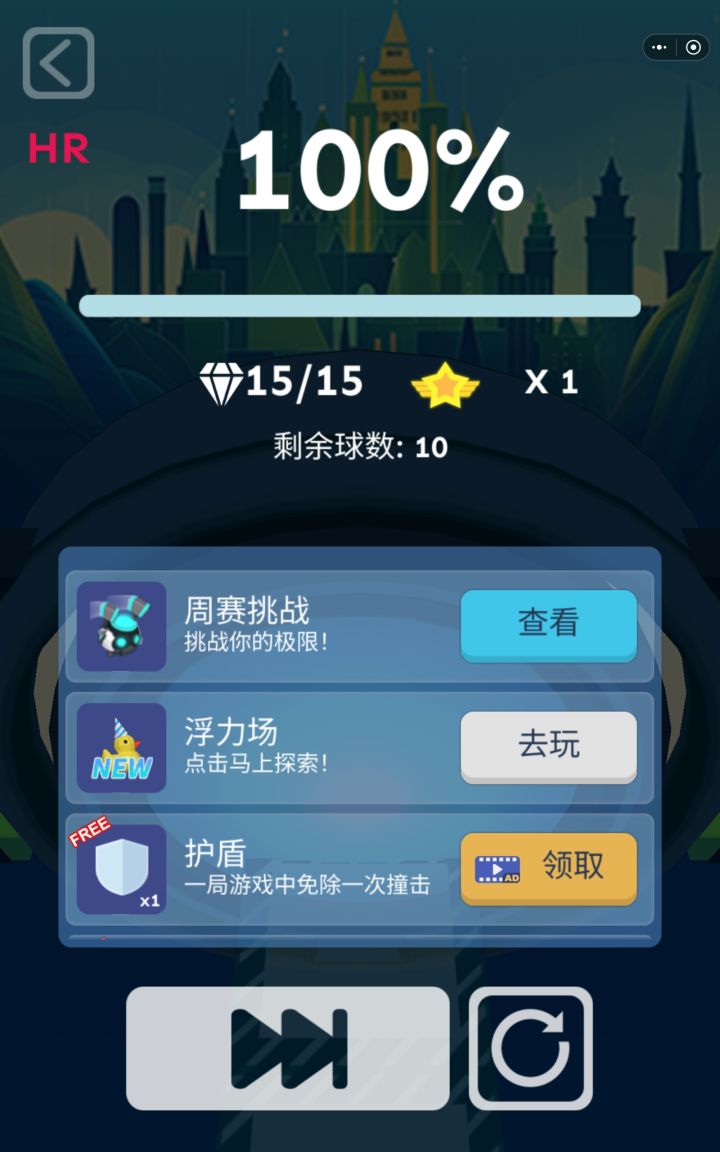
Task: Click the back arrow icon
Action: click(57, 63)
